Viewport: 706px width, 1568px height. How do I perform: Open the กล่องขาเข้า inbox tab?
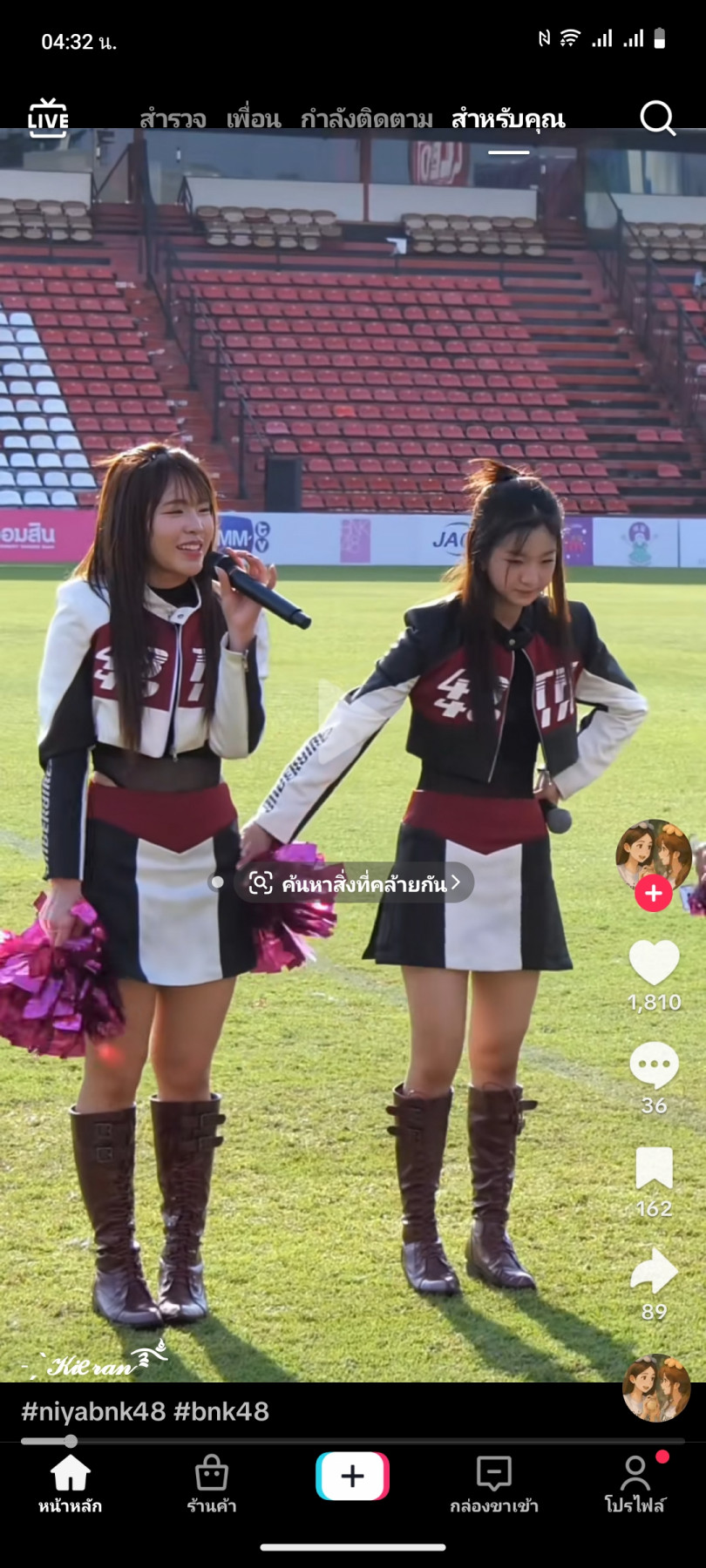coord(493,1484)
